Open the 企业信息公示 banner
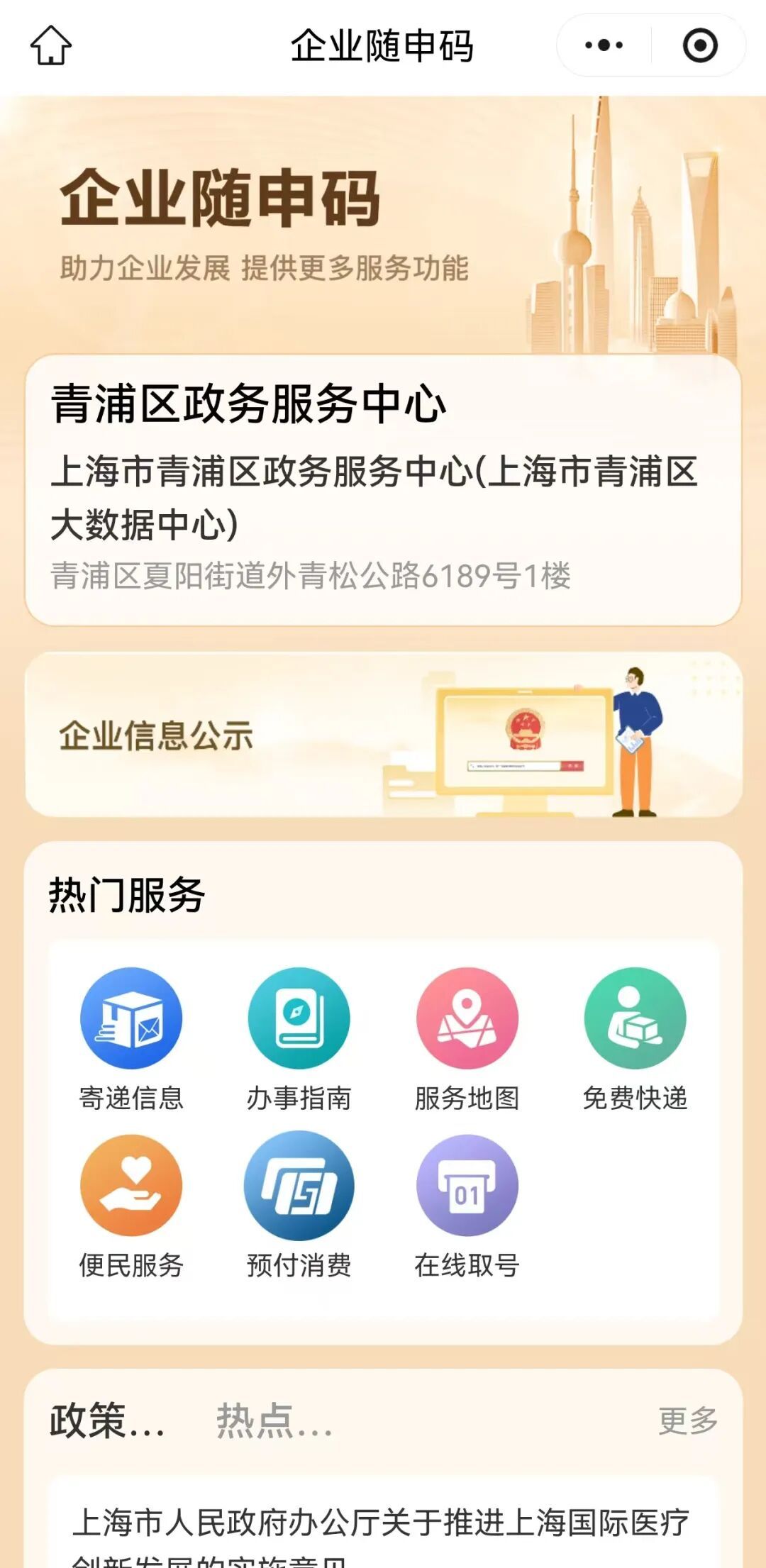Screen dimensions: 766x1568 [x=383, y=735]
